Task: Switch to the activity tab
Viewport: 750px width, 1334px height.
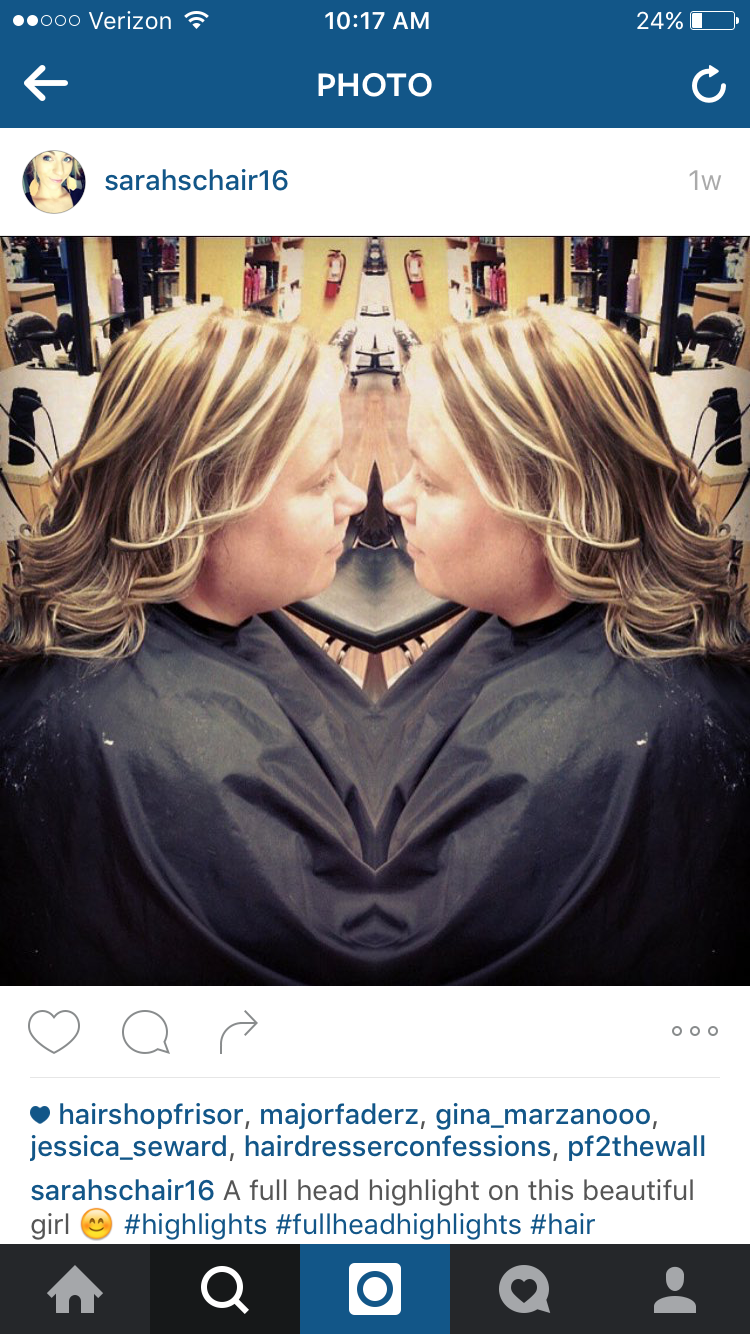Action: (525, 1290)
